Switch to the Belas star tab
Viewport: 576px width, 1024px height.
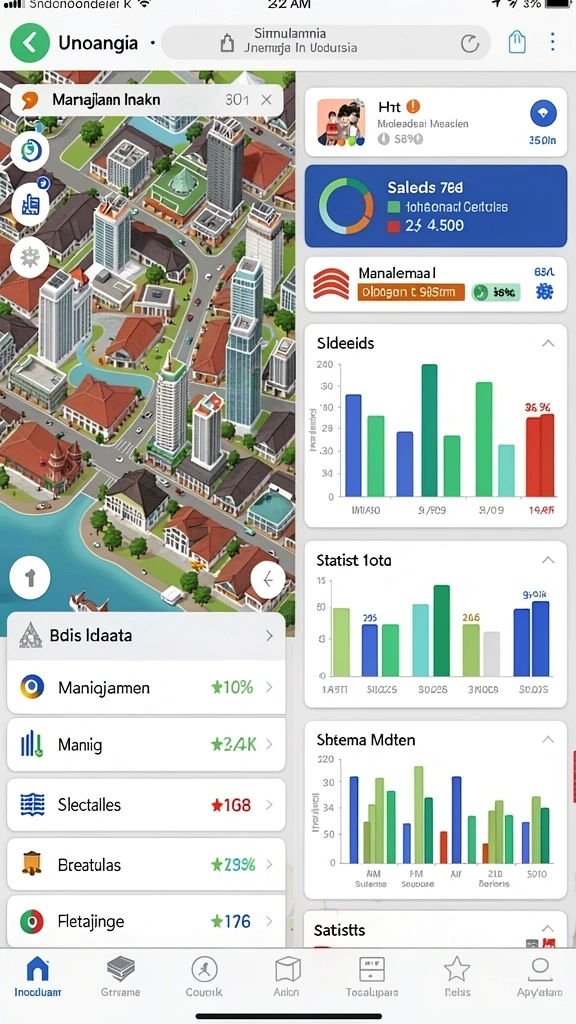coord(457,976)
